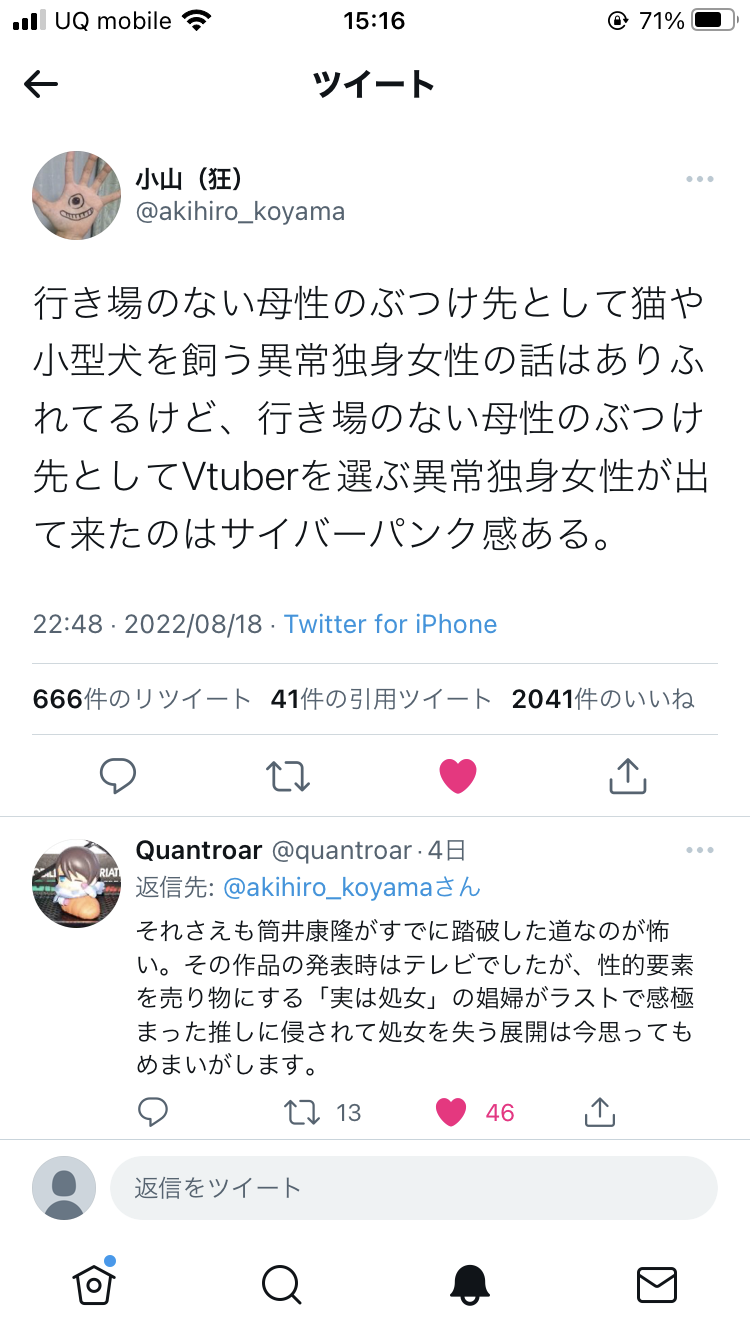
Task: Retweet the main tweet by 小山（狂）
Action: pos(288,775)
